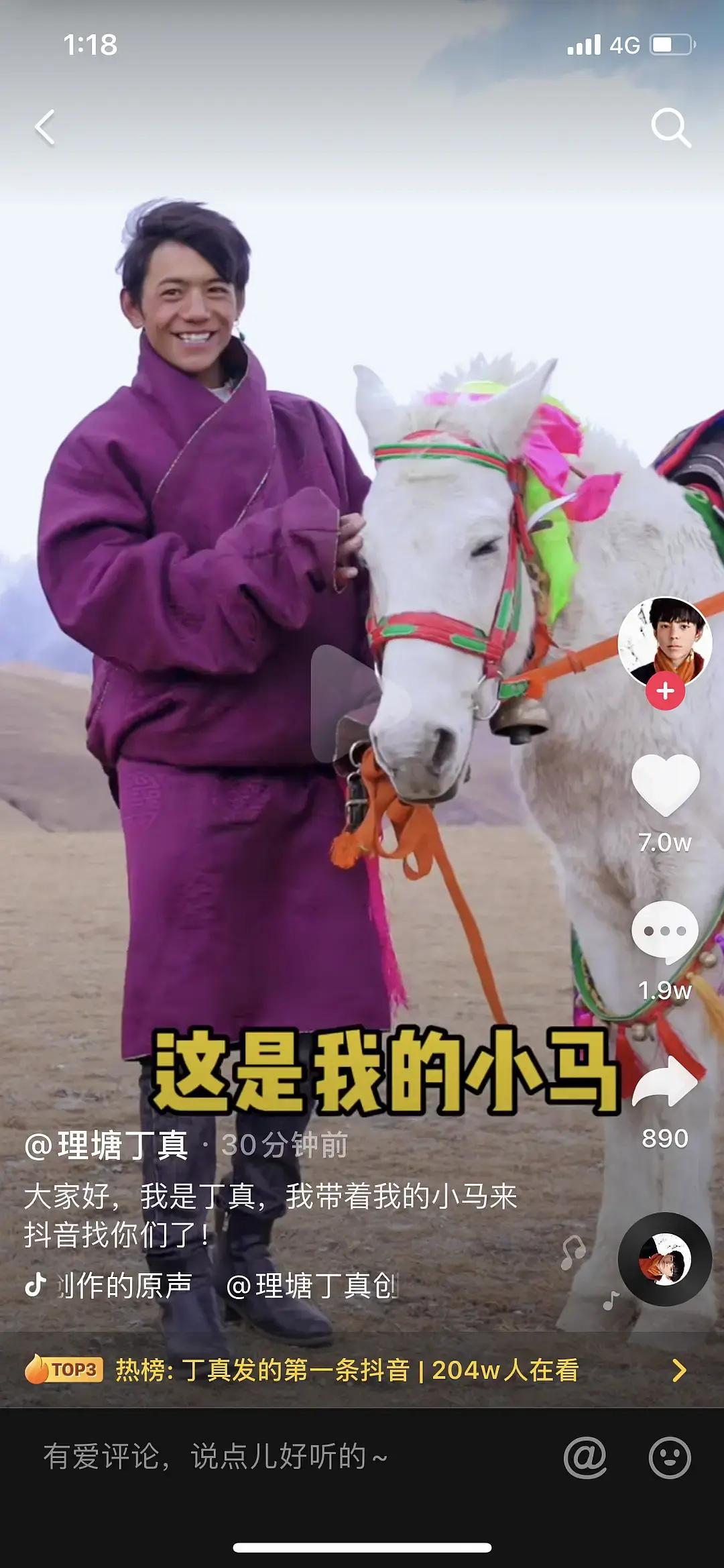Share this video with the arrow icon
The height and width of the screenshot is (1568, 724).
(x=665, y=1082)
